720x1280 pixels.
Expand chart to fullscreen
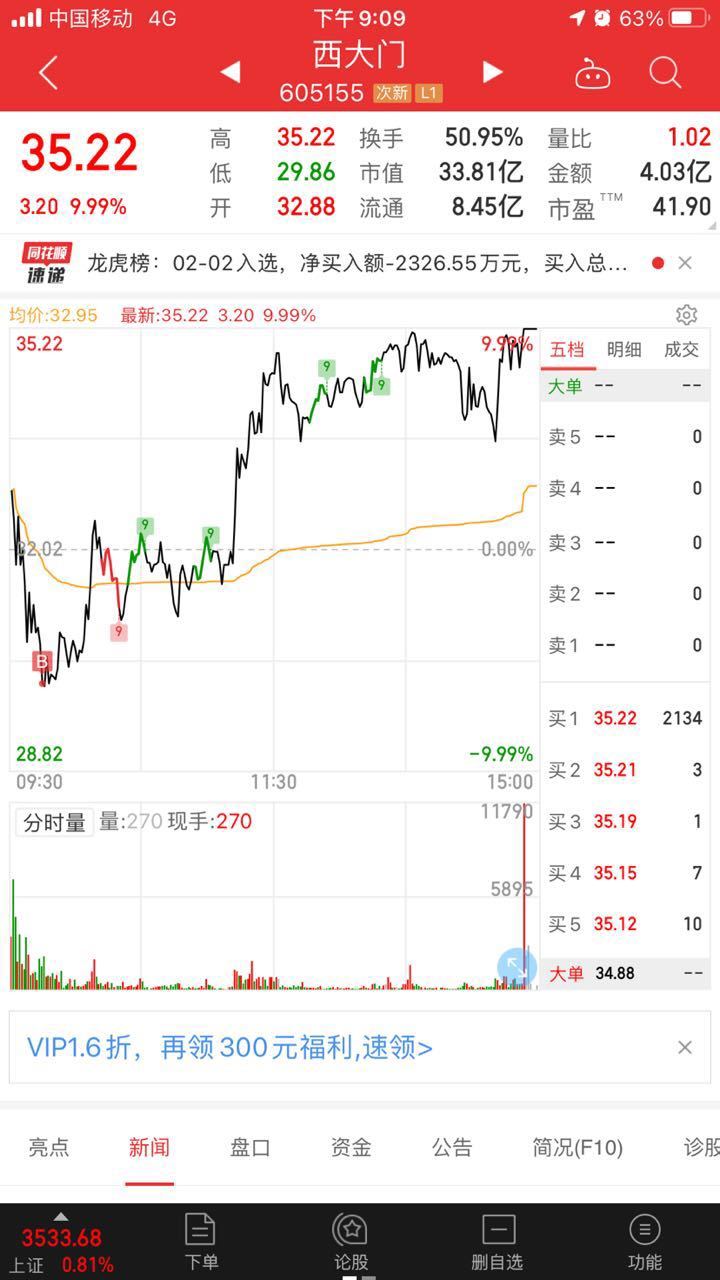coord(517,966)
